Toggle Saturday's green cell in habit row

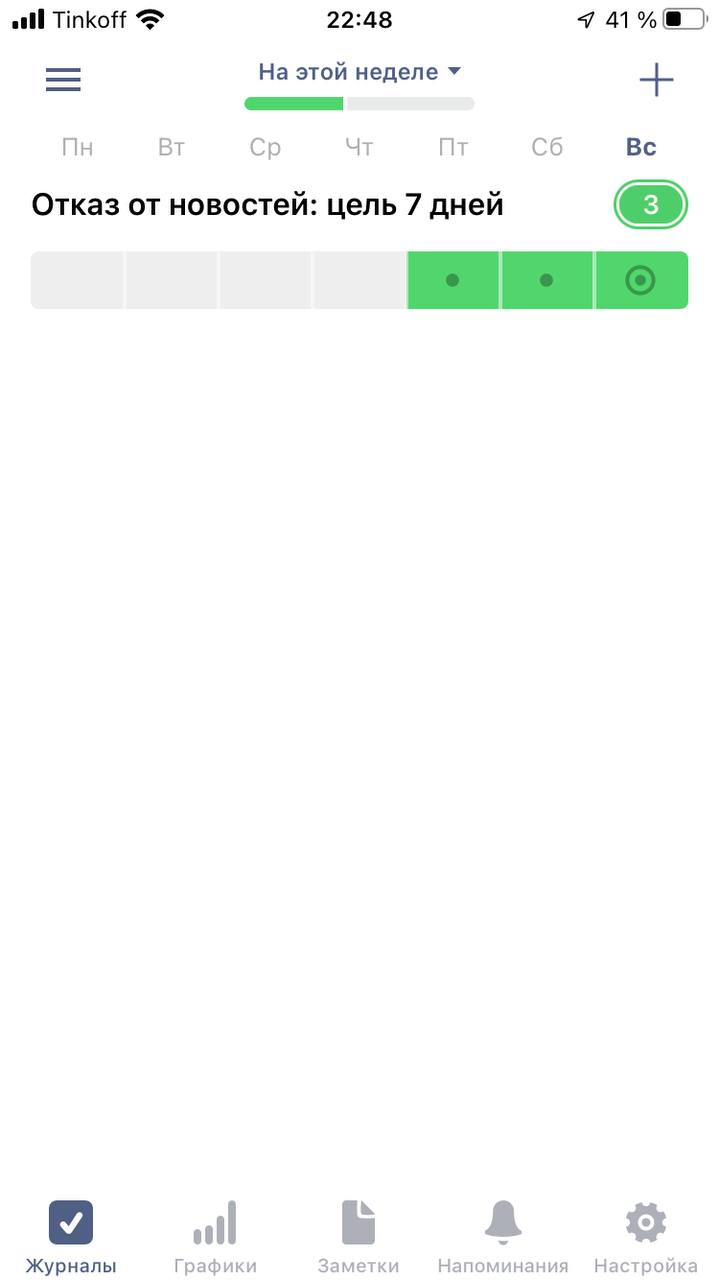coord(546,280)
